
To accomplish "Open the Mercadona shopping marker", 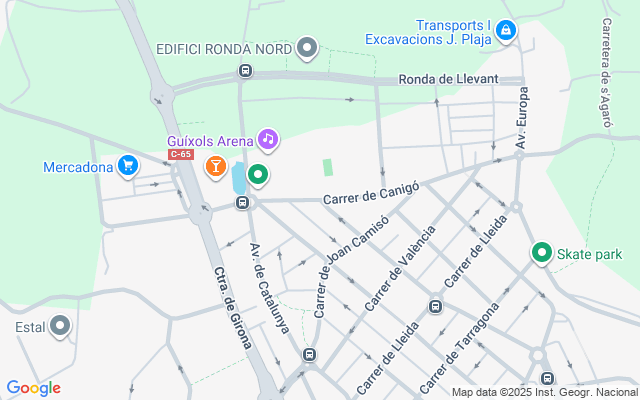I will pos(127,165).
